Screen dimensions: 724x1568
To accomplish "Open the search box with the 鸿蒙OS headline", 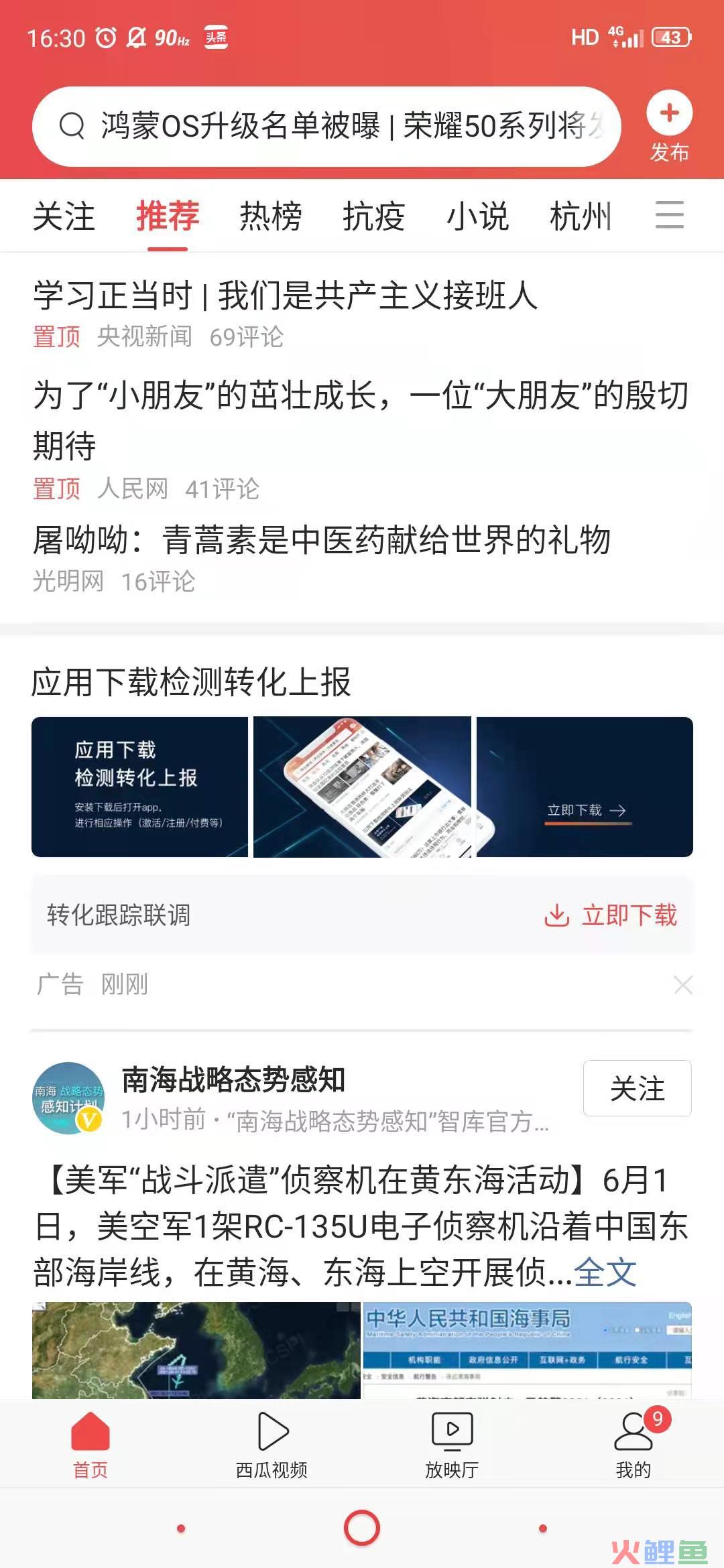I will [326, 127].
